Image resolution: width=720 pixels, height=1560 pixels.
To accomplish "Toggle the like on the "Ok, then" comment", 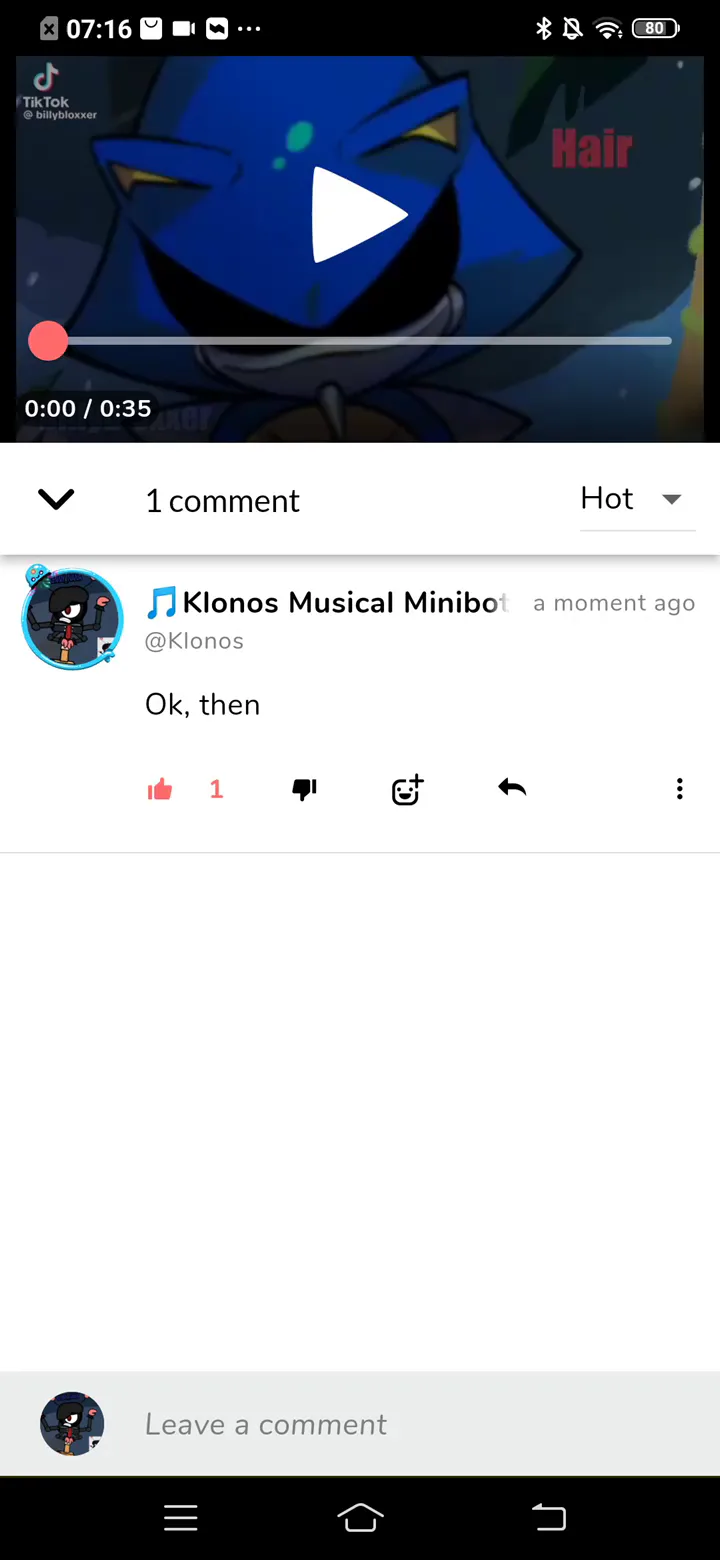I will [160, 790].
